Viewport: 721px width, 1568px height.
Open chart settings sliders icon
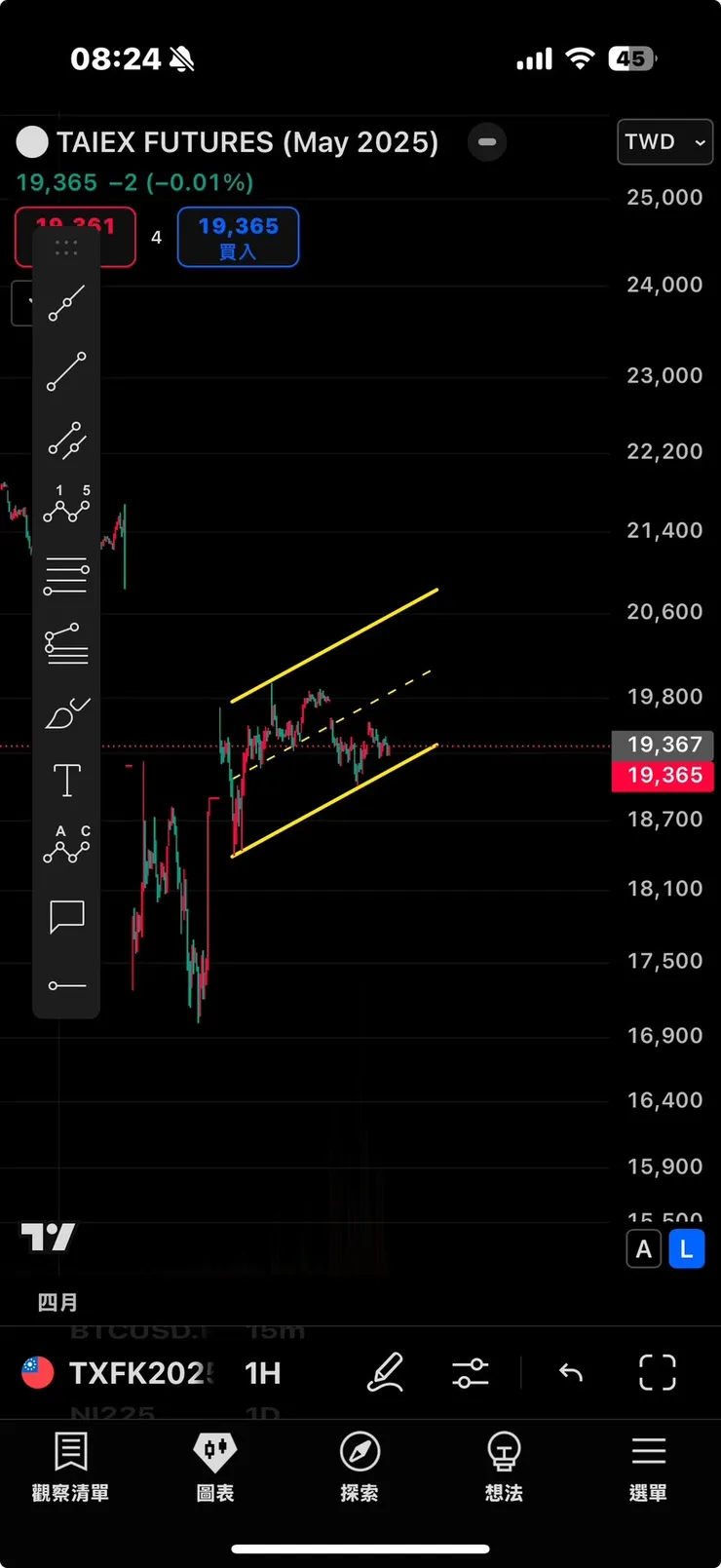pyautogui.click(x=471, y=1373)
